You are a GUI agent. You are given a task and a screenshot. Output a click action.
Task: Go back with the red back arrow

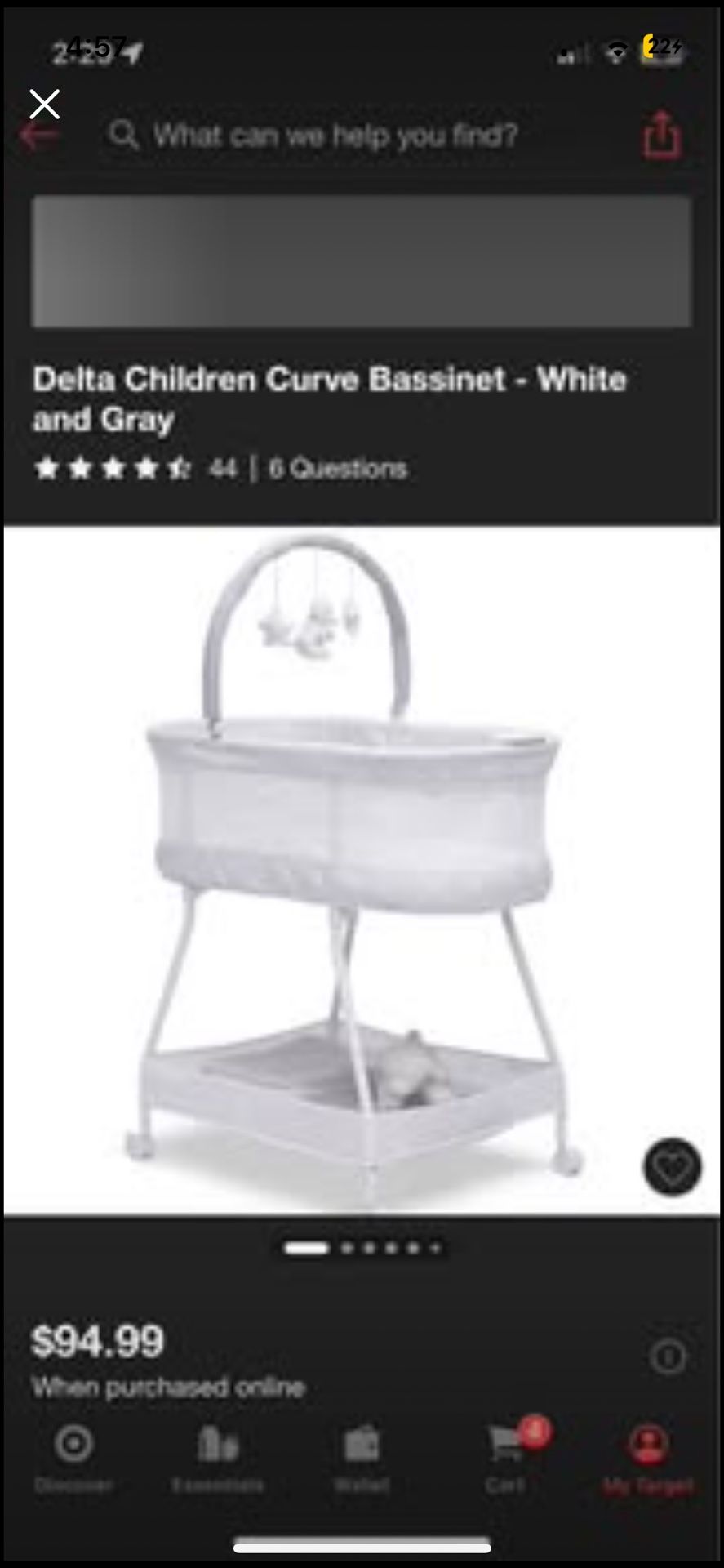[x=38, y=135]
